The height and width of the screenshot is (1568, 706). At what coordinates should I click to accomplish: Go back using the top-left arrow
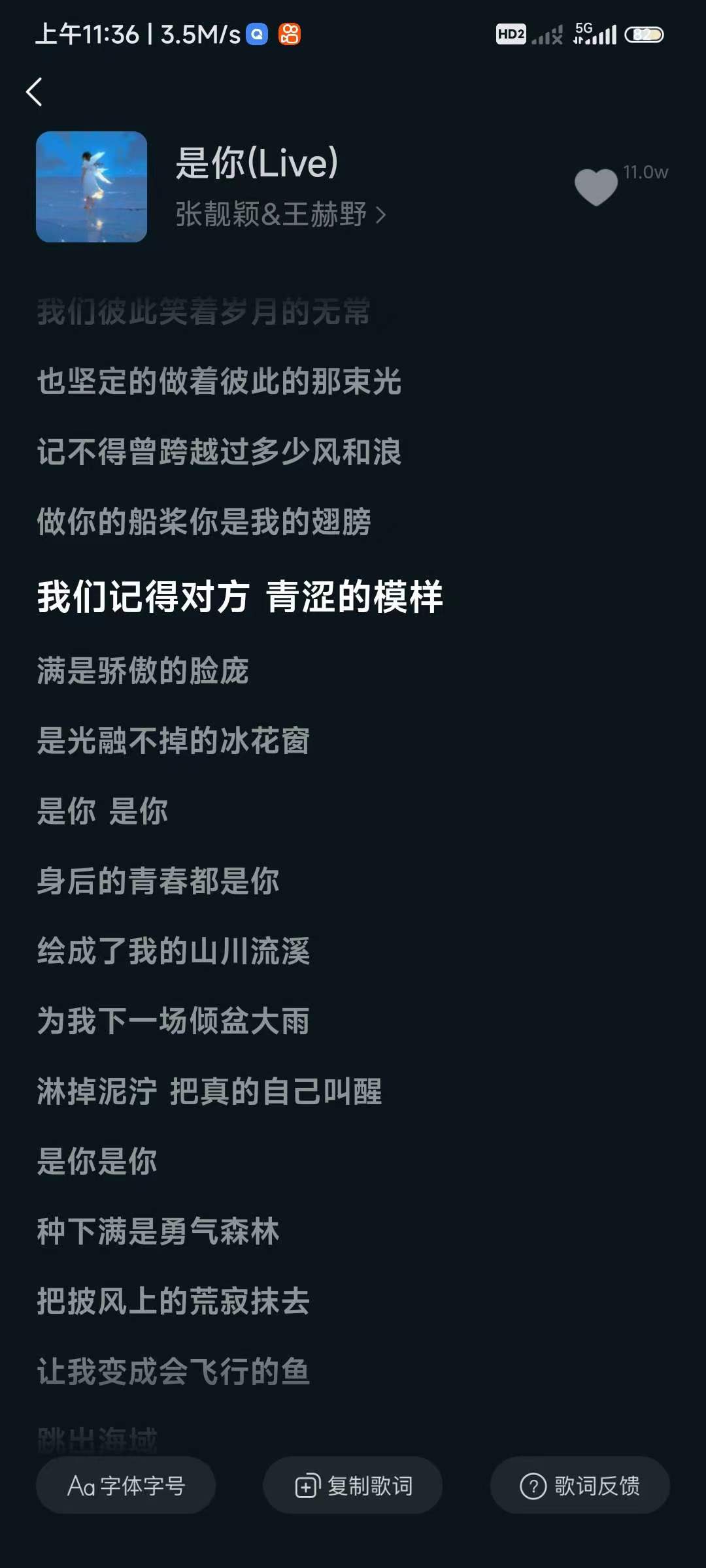pos(35,91)
